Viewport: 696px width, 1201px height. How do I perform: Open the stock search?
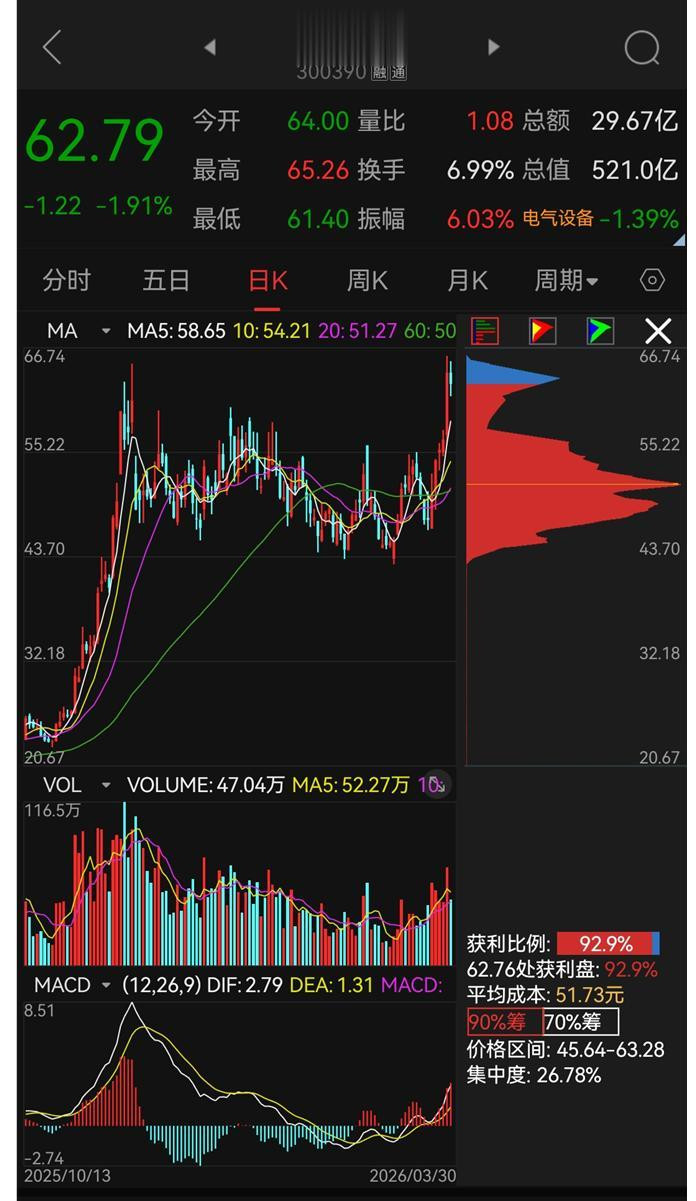[x=641, y=47]
